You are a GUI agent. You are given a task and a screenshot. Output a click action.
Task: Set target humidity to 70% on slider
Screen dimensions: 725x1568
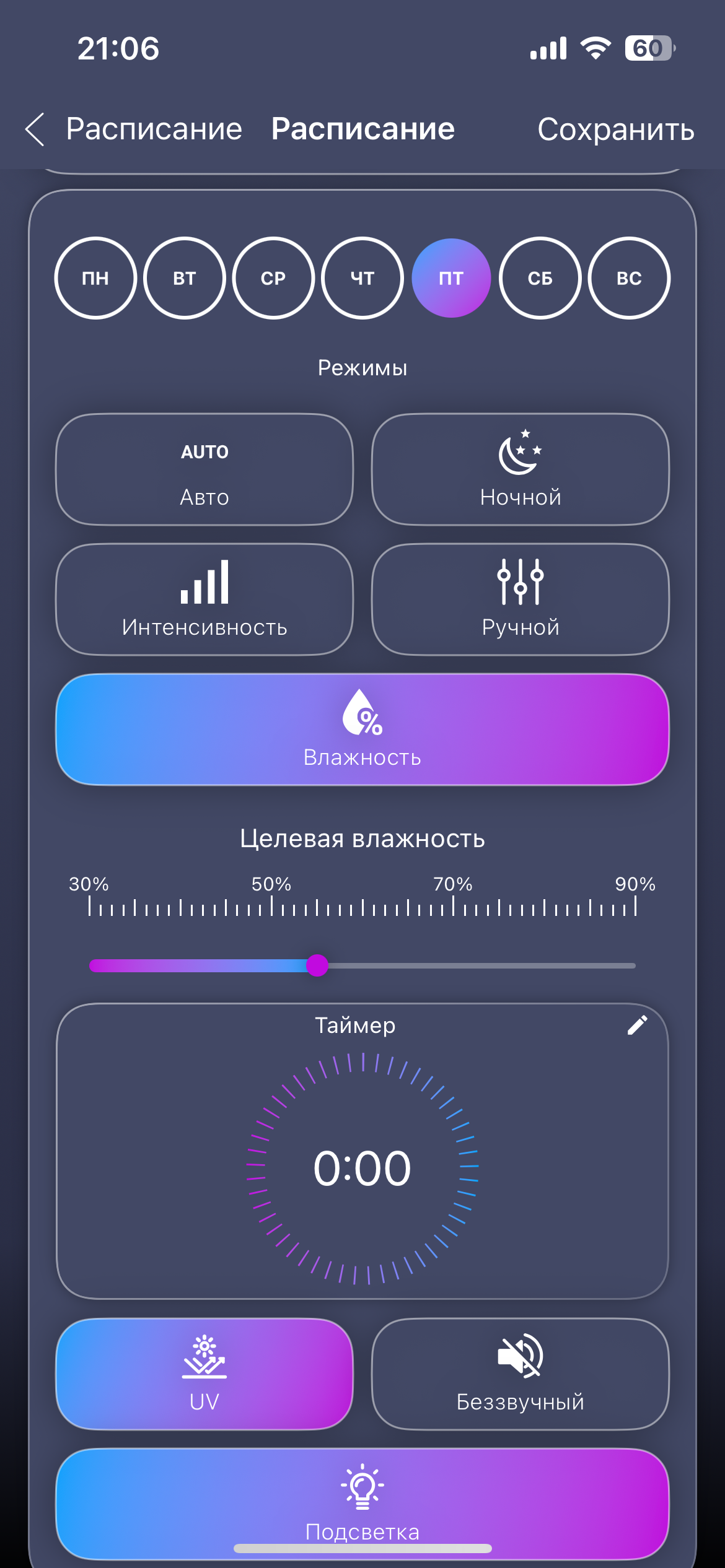point(454,965)
